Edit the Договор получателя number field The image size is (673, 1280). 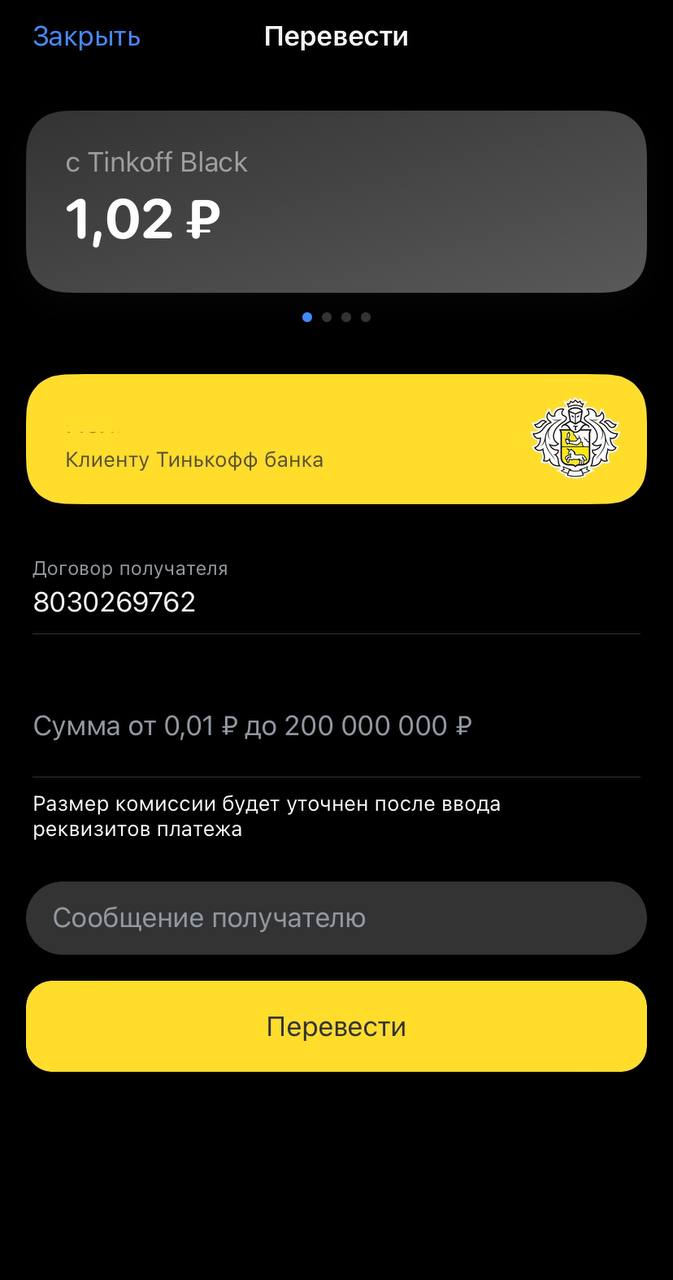point(336,602)
